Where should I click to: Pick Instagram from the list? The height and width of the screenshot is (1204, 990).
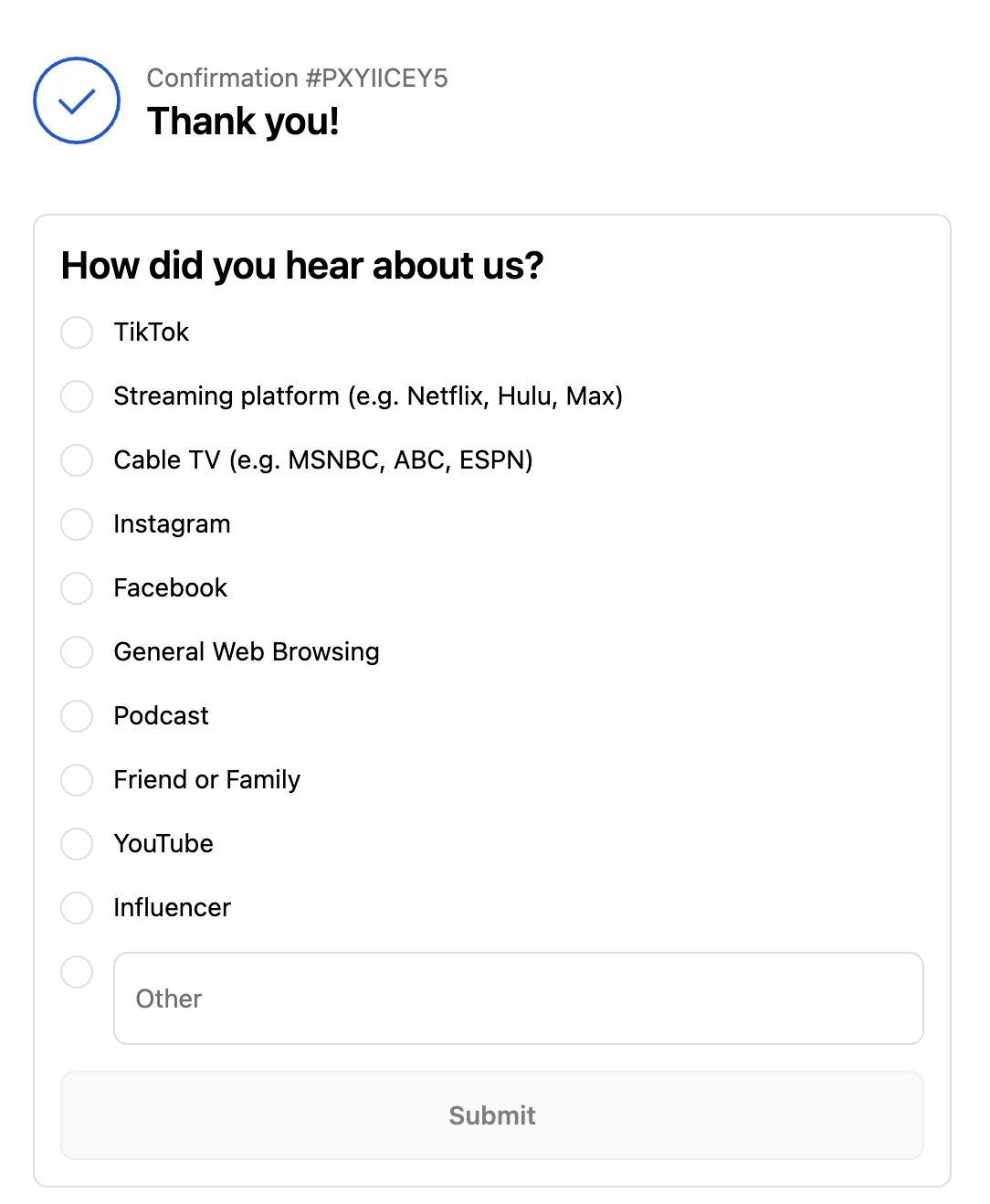pyautogui.click(x=77, y=524)
